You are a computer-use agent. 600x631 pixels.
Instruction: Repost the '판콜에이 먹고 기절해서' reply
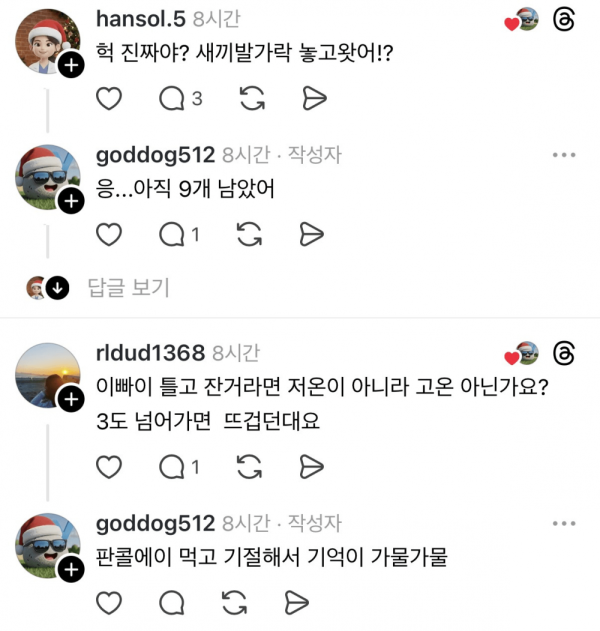(x=236, y=602)
